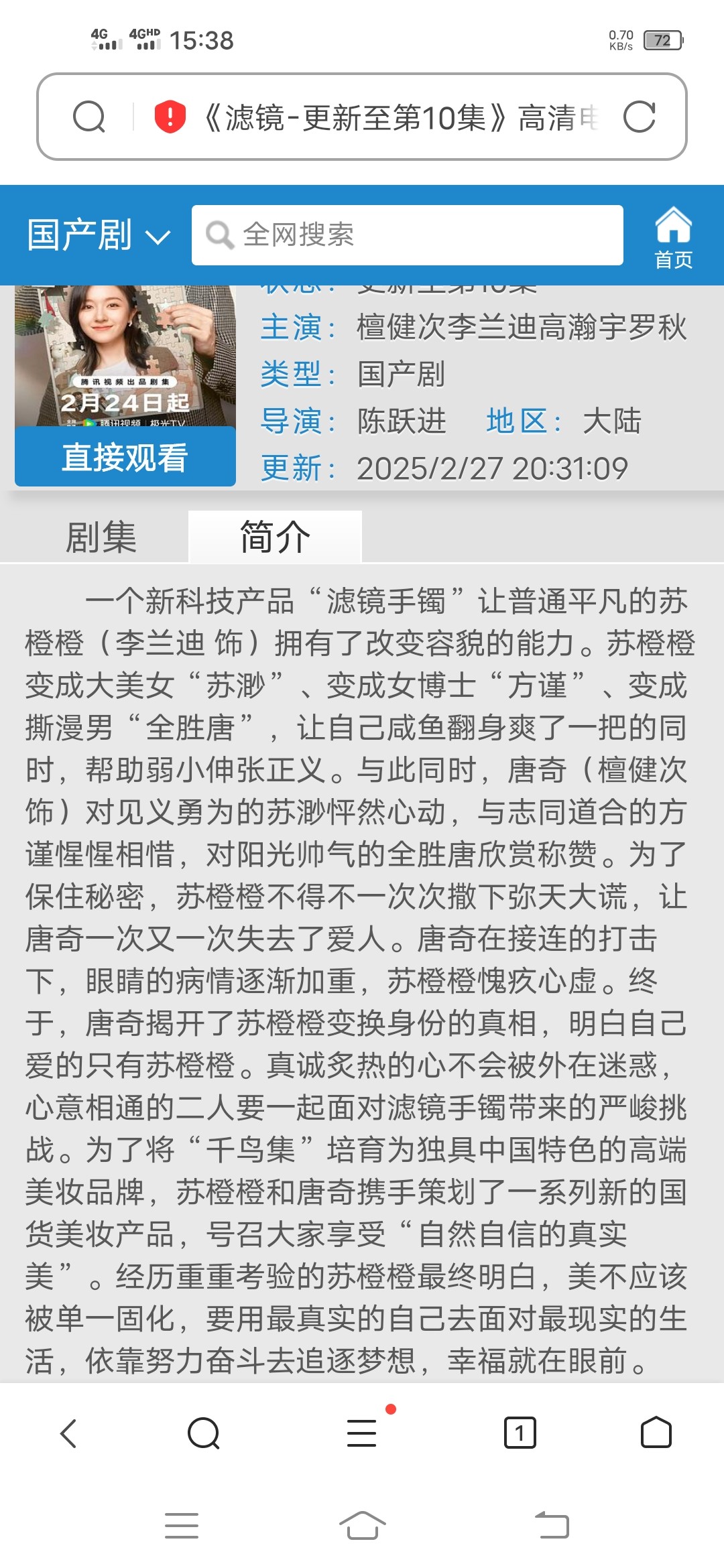Open the site security shield icon
The height and width of the screenshot is (1568, 724).
[170, 117]
